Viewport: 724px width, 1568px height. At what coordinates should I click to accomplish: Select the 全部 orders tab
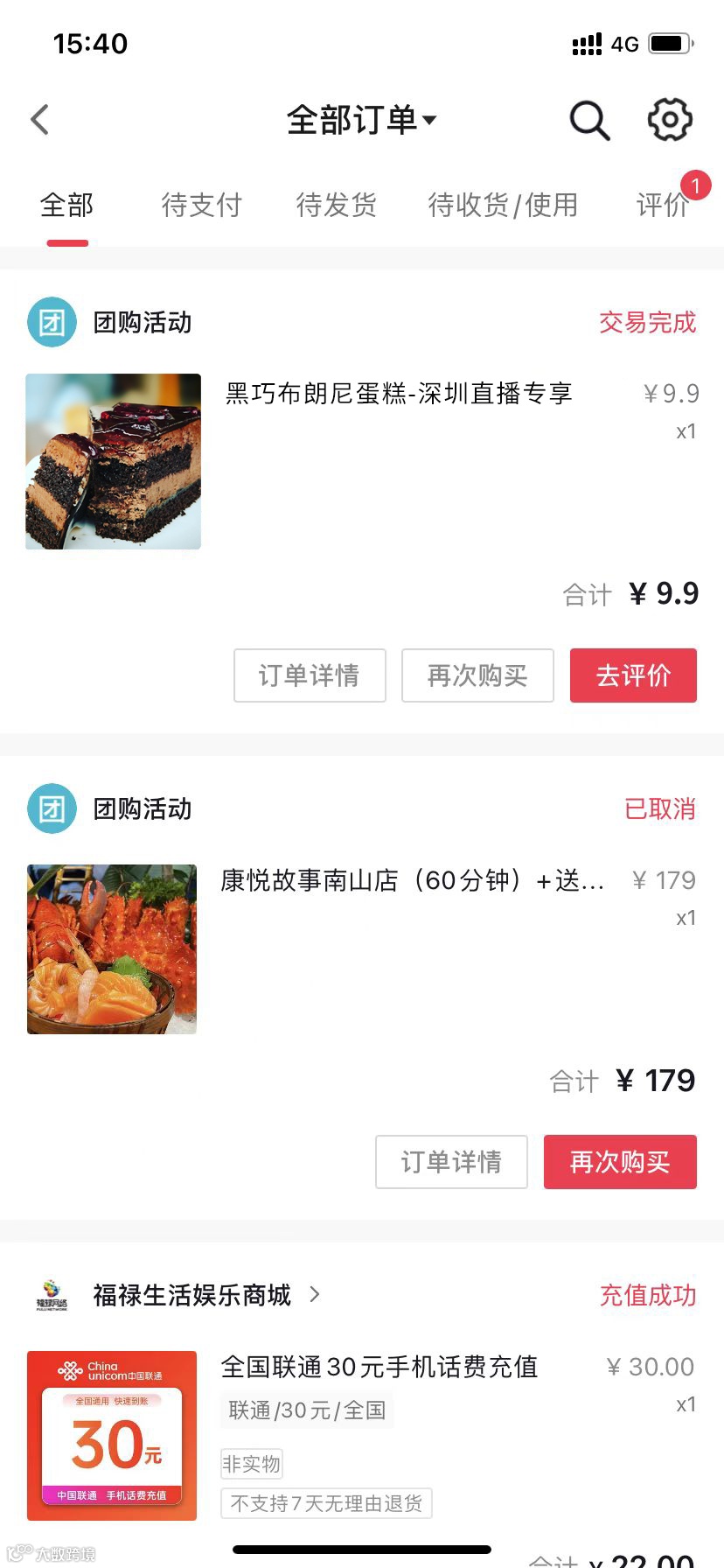tap(66, 205)
